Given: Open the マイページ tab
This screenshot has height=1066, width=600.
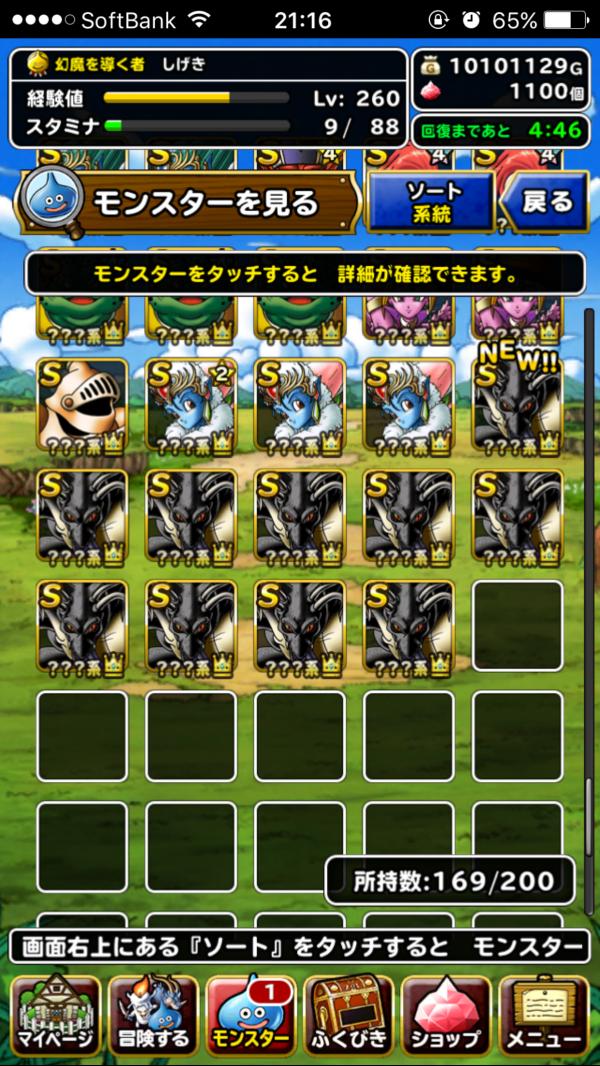Looking at the screenshot, I should coord(54,1015).
